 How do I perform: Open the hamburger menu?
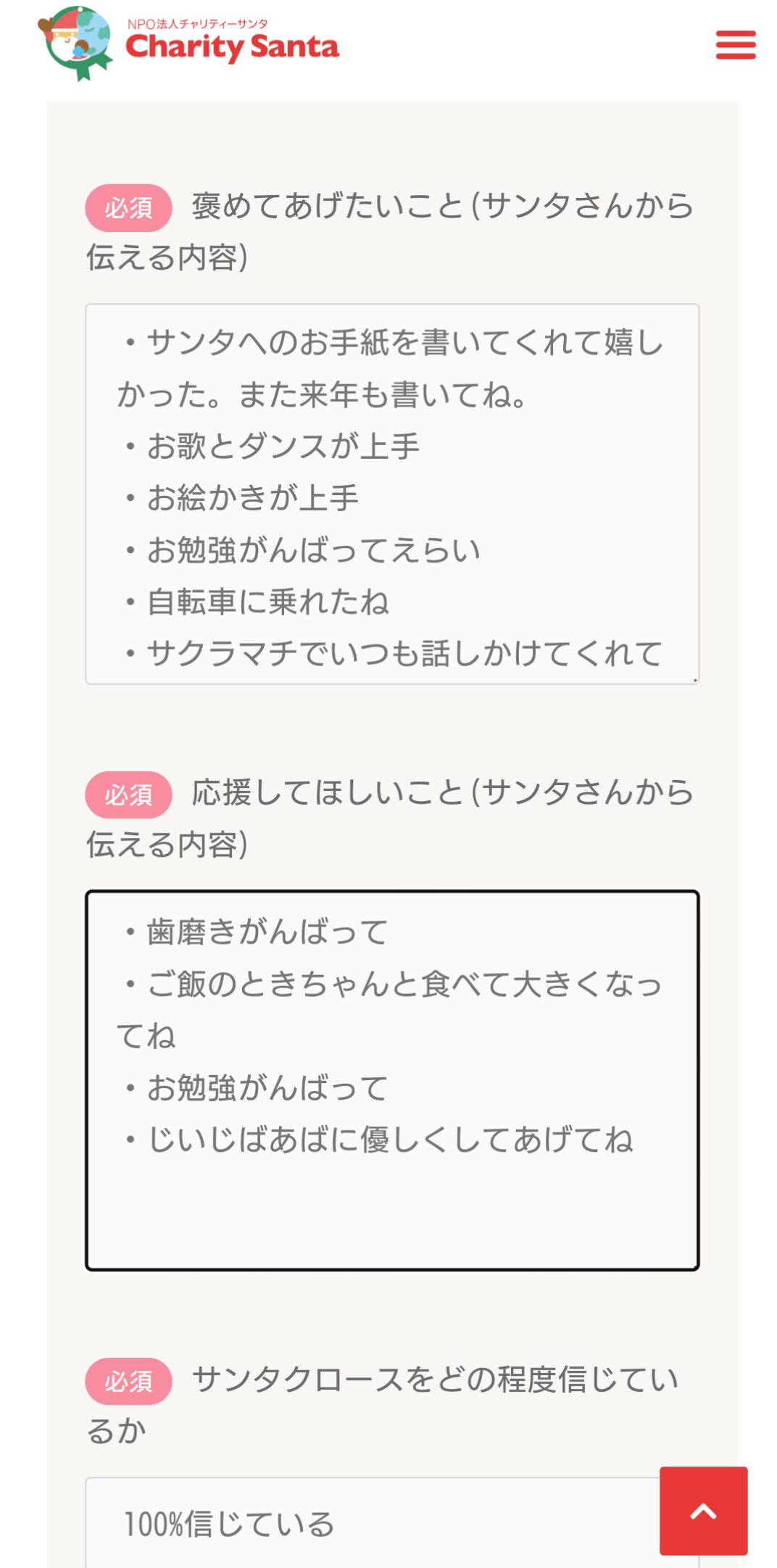point(735,45)
